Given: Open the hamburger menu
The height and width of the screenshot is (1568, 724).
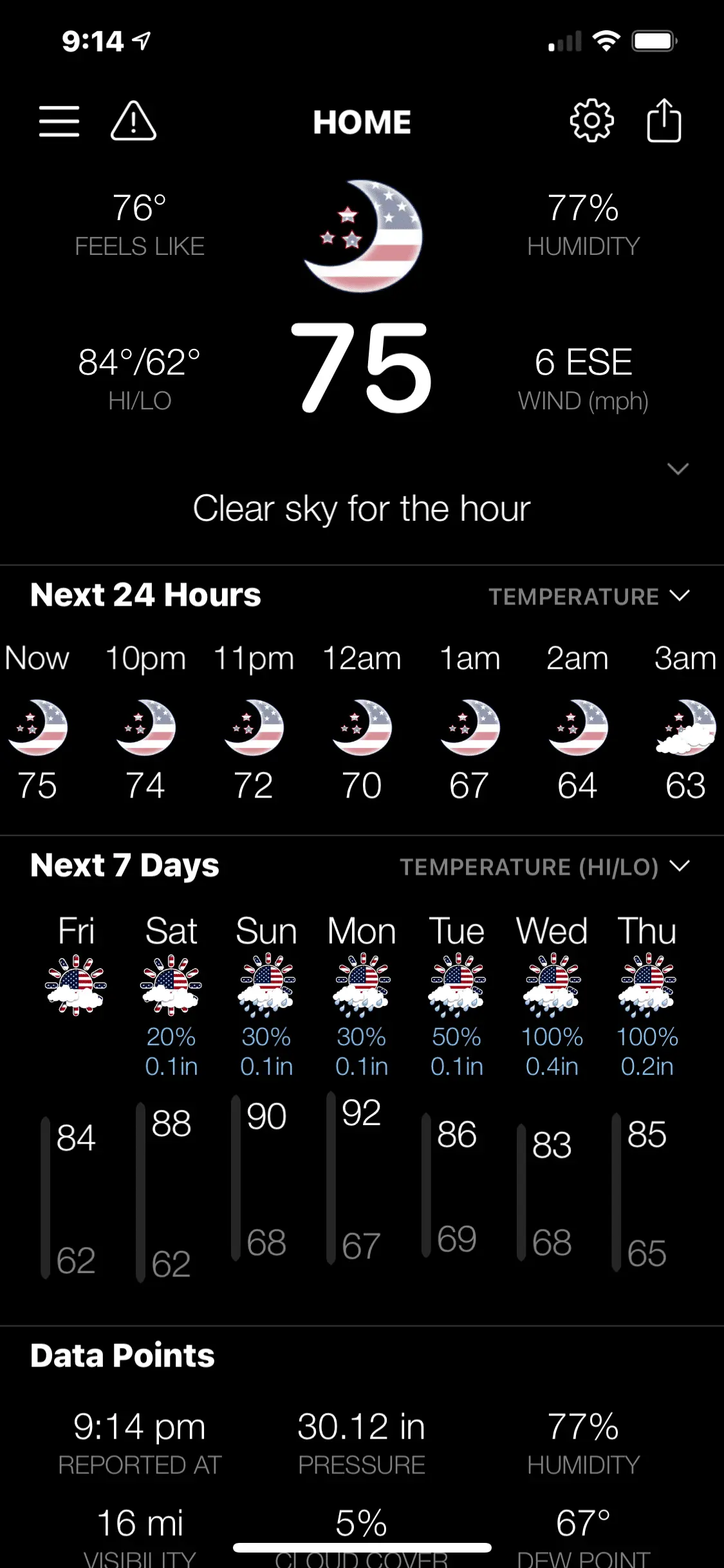Looking at the screenshot, I should [59, 122].
